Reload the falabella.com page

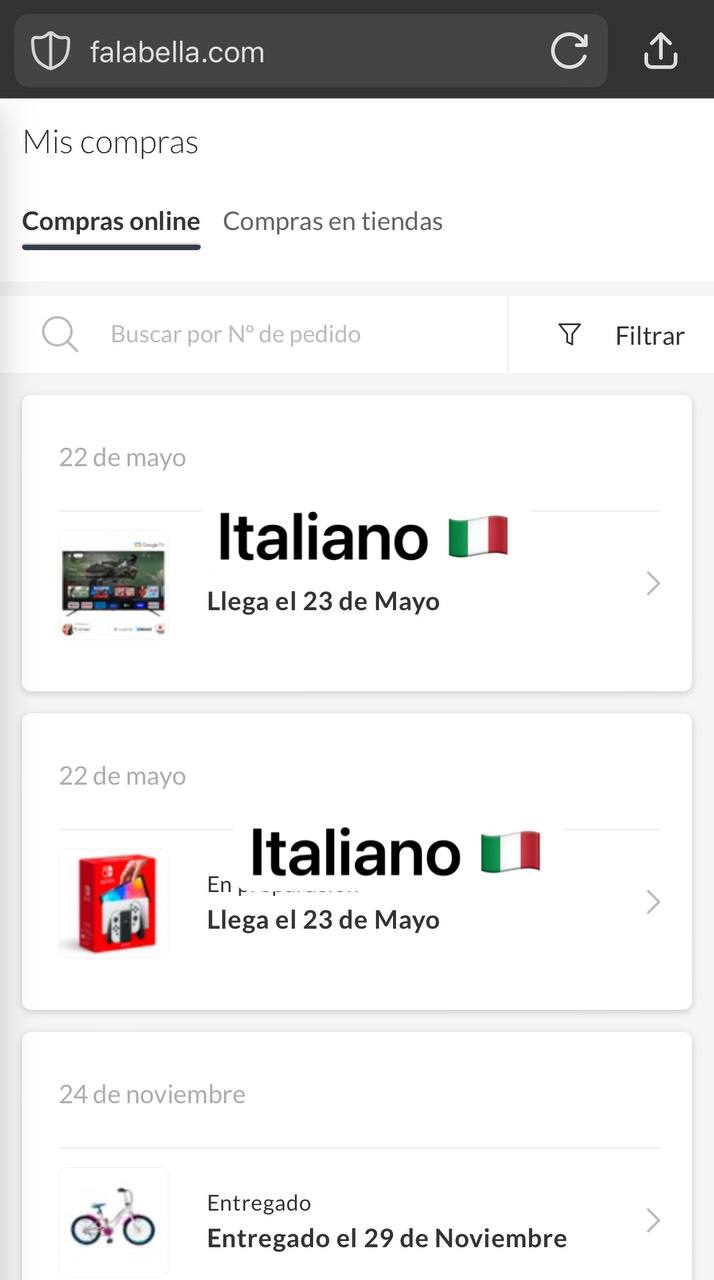click(x=569, y=51)
